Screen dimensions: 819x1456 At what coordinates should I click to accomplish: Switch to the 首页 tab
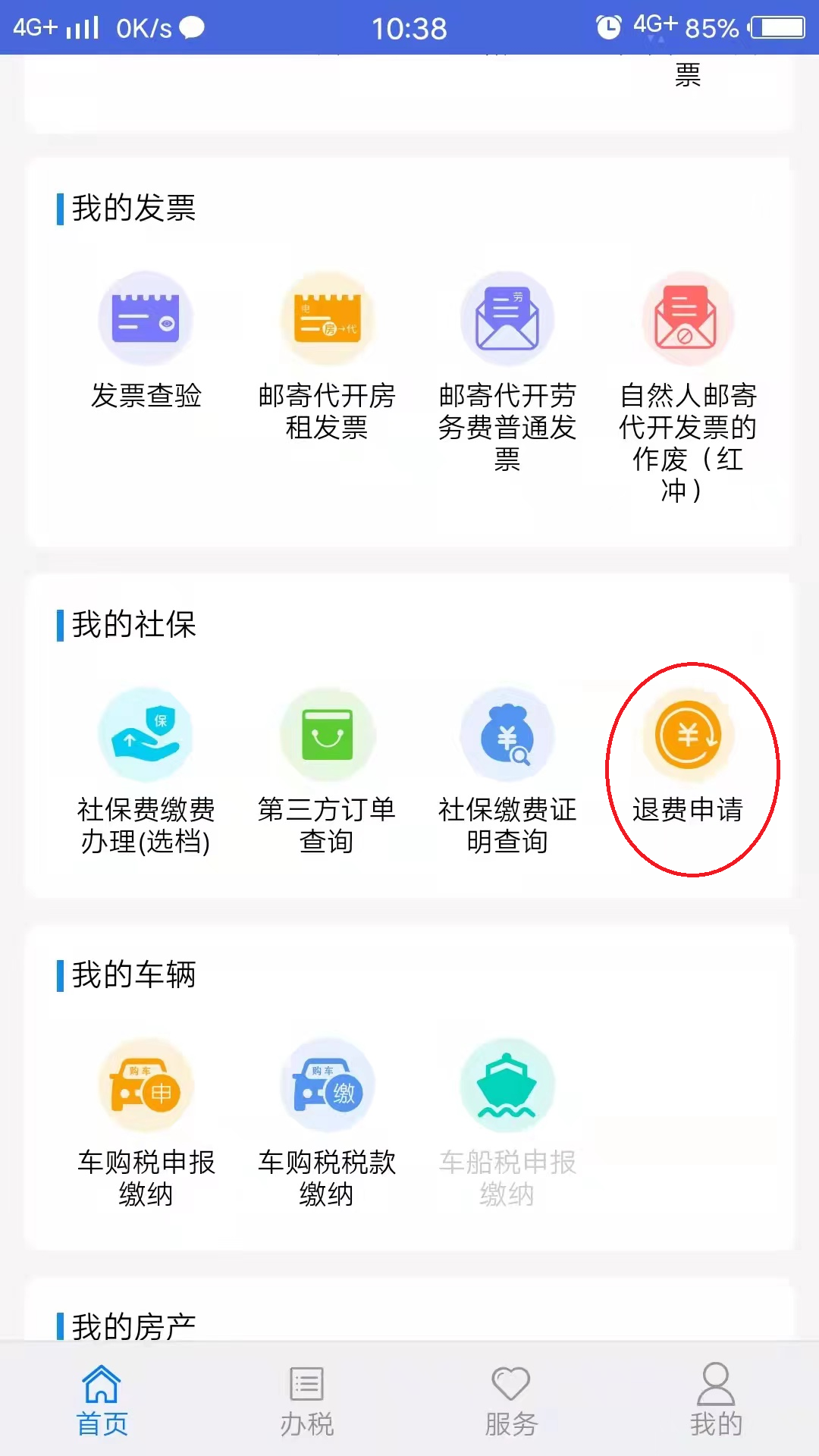102,1400
